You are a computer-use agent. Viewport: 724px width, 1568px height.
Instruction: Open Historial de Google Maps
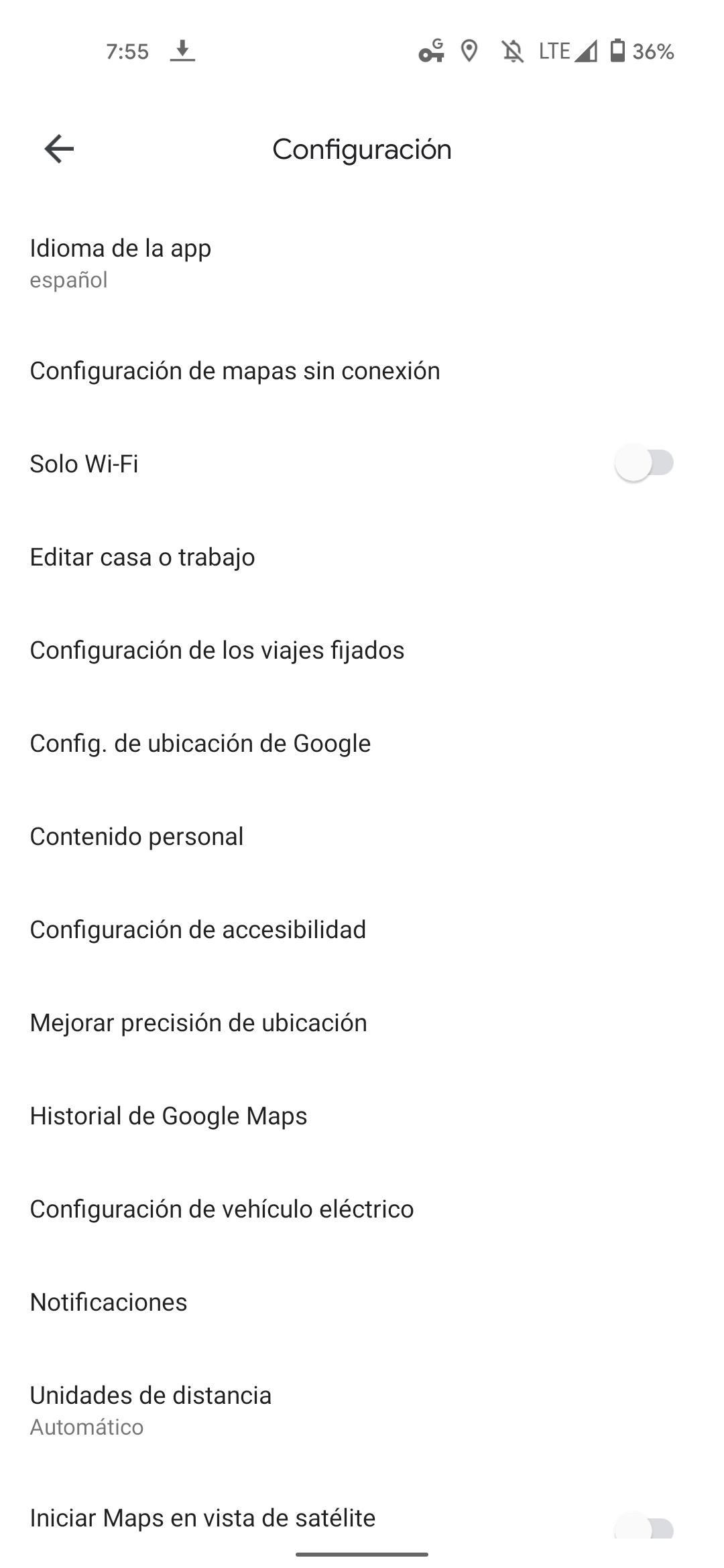362,1116
